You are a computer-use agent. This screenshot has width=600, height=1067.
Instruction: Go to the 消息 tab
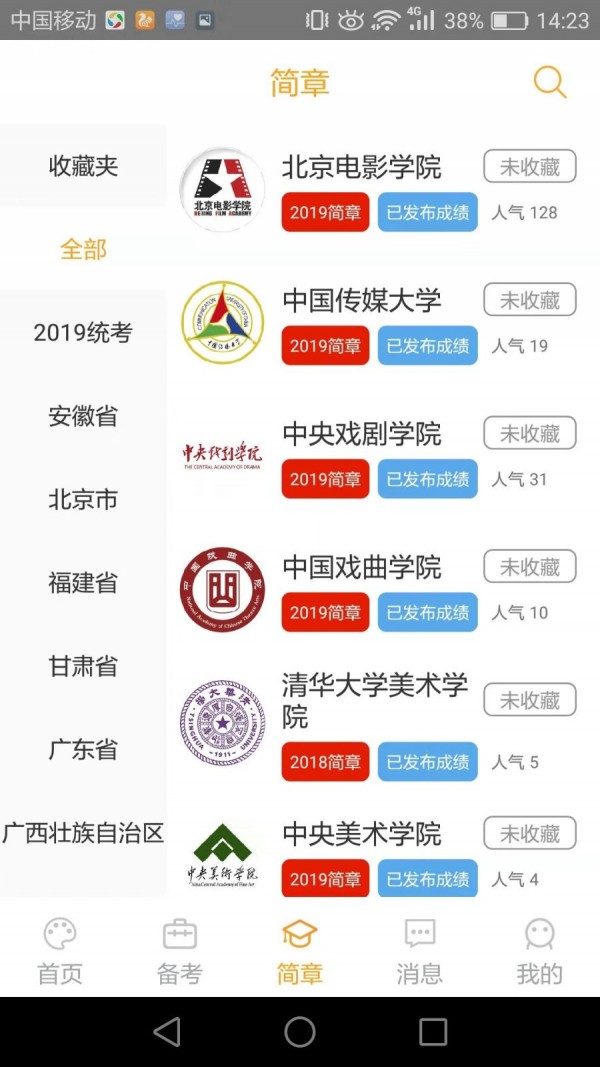click(419, 951)
